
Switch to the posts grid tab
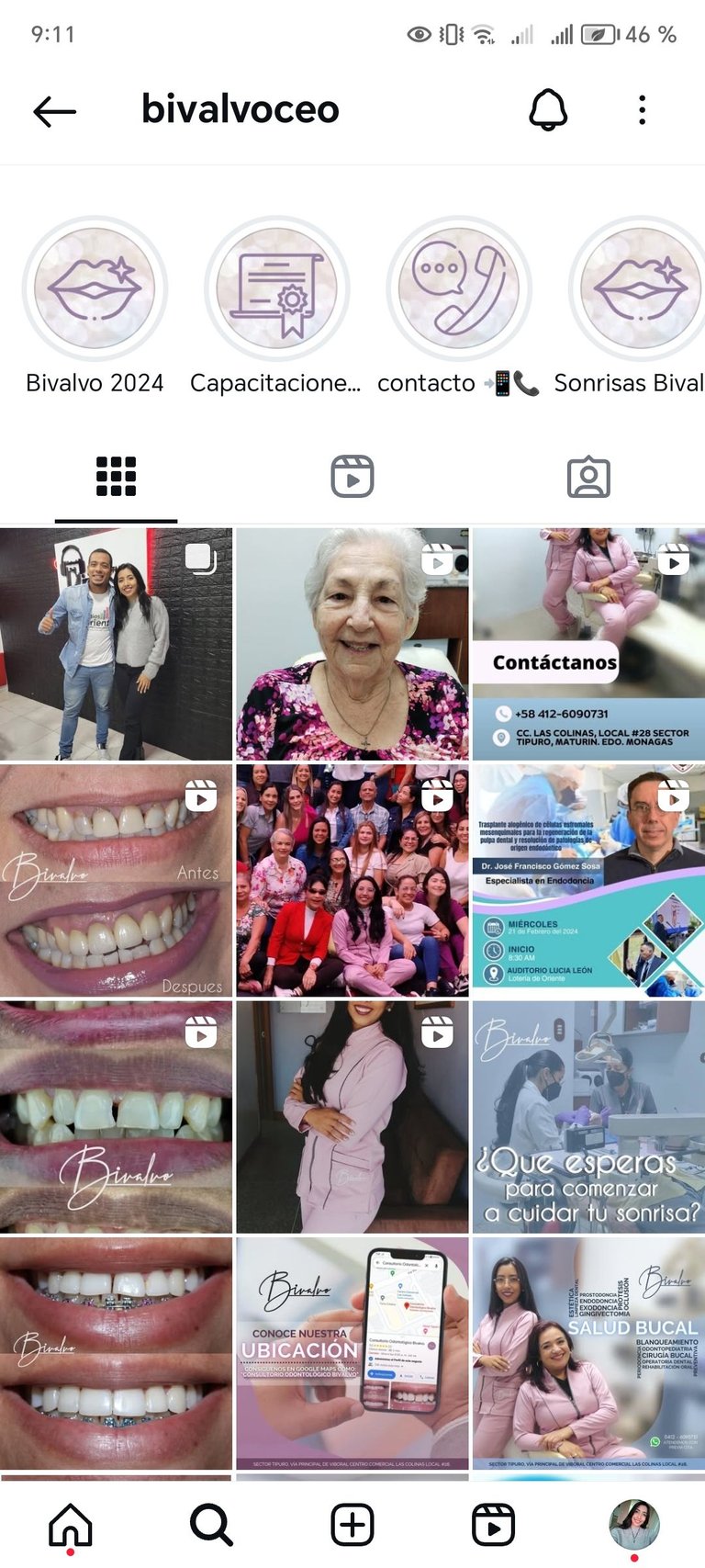tap(116, 477)
